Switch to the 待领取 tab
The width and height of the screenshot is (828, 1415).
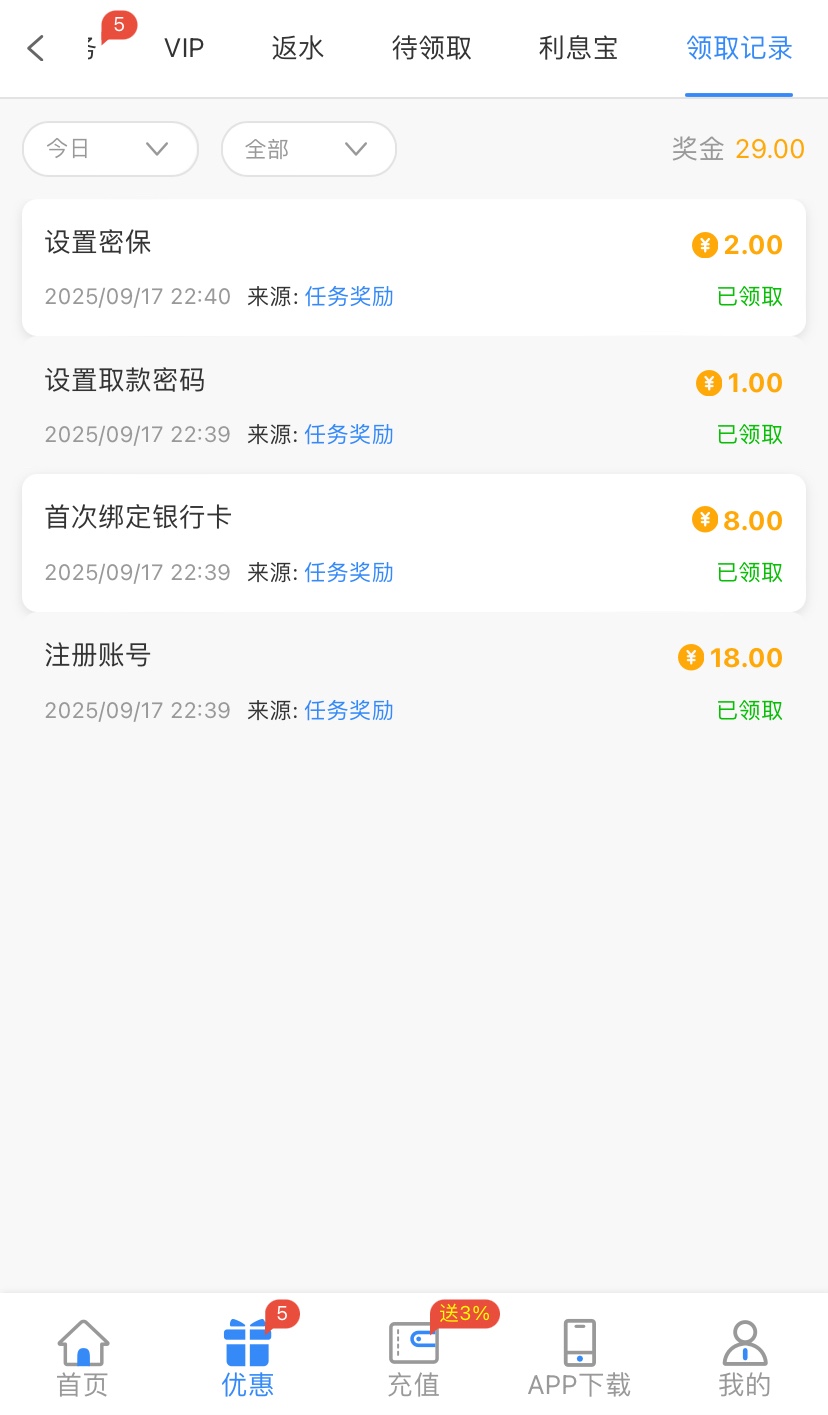click(x=431, y=48)
